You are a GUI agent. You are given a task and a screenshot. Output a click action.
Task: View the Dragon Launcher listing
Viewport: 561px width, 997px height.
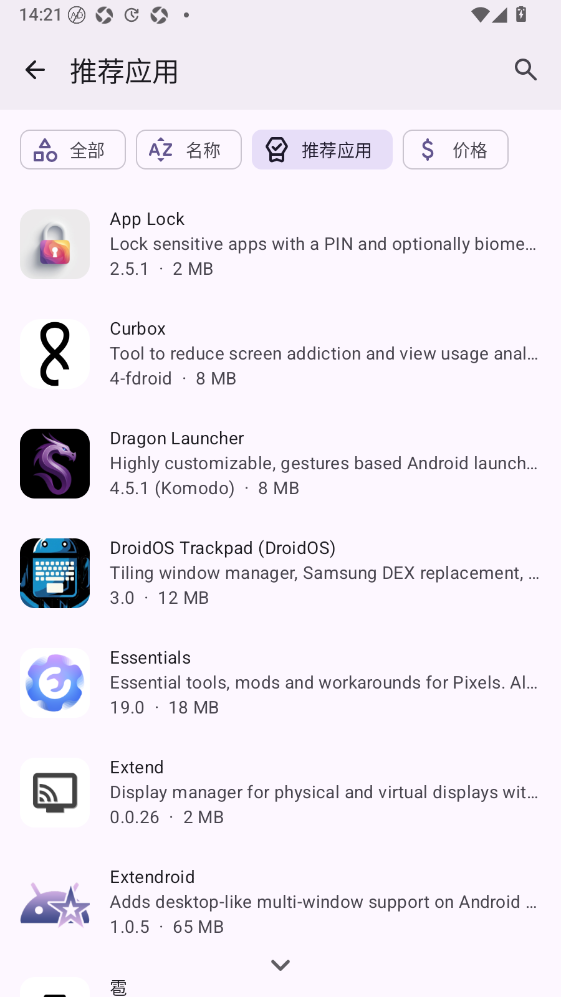[280, 464]
